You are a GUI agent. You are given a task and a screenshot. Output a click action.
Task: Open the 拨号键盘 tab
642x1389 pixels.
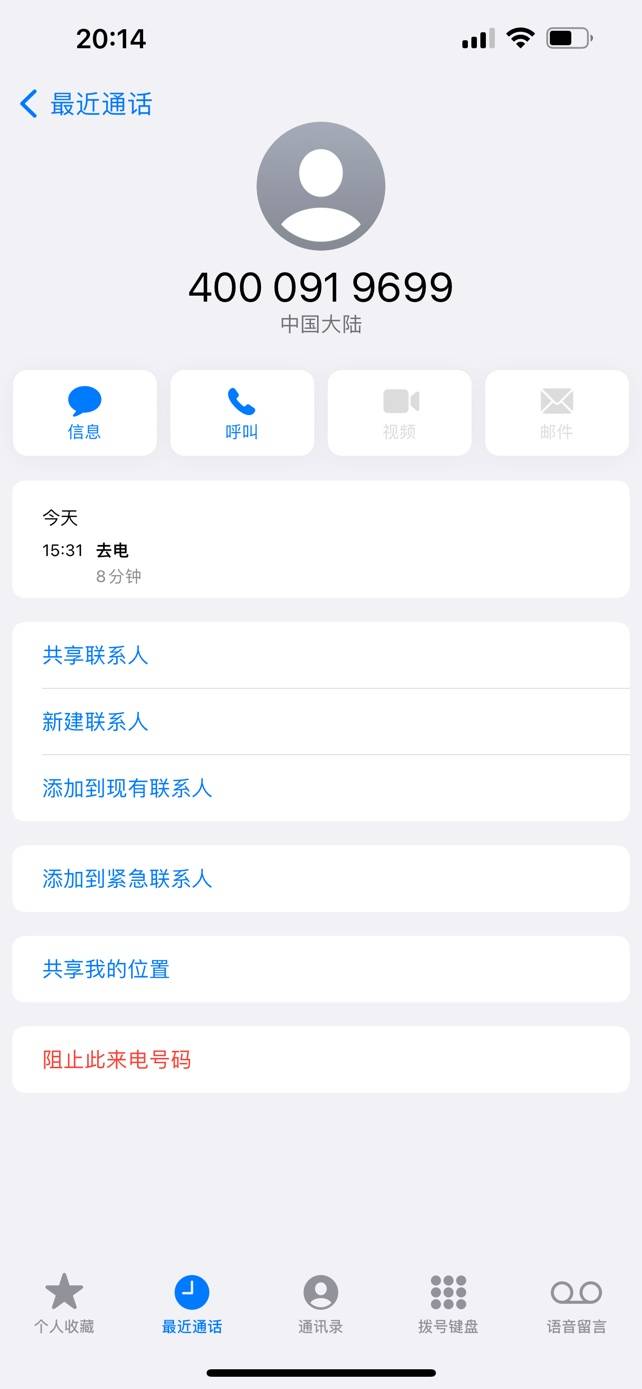(x=448, y=1304)
